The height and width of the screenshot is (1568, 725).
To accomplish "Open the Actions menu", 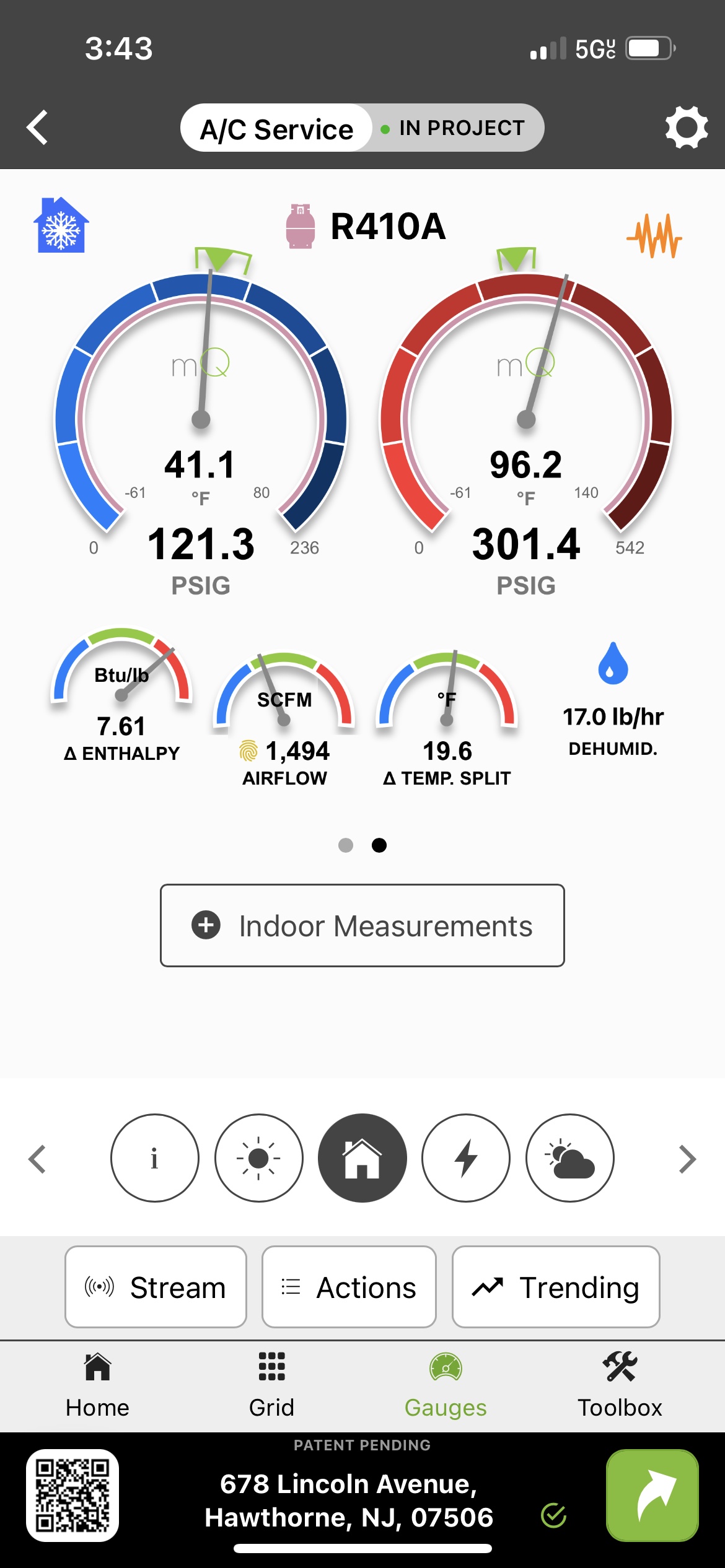I will pos(349,1287).
